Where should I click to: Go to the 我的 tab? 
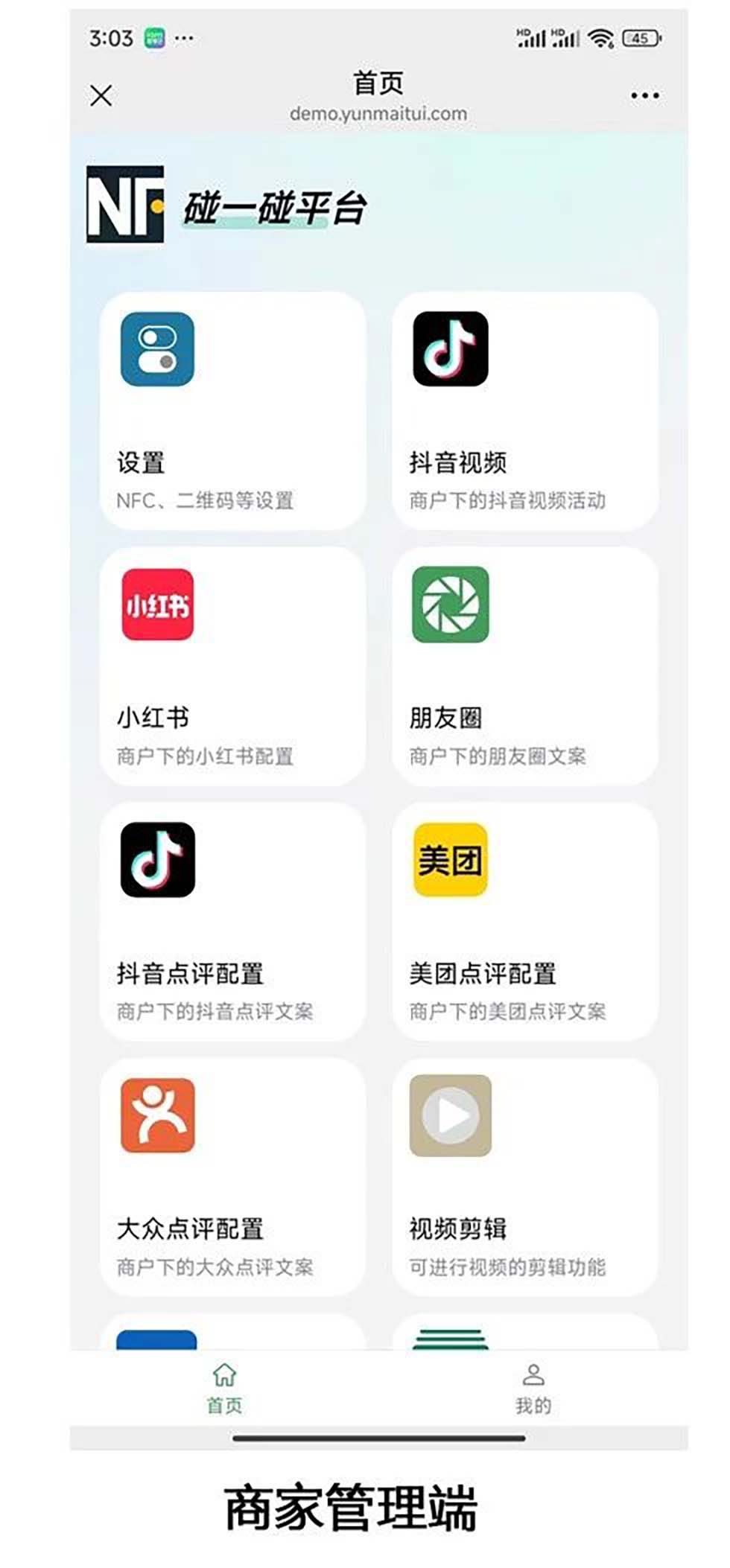533,1388
